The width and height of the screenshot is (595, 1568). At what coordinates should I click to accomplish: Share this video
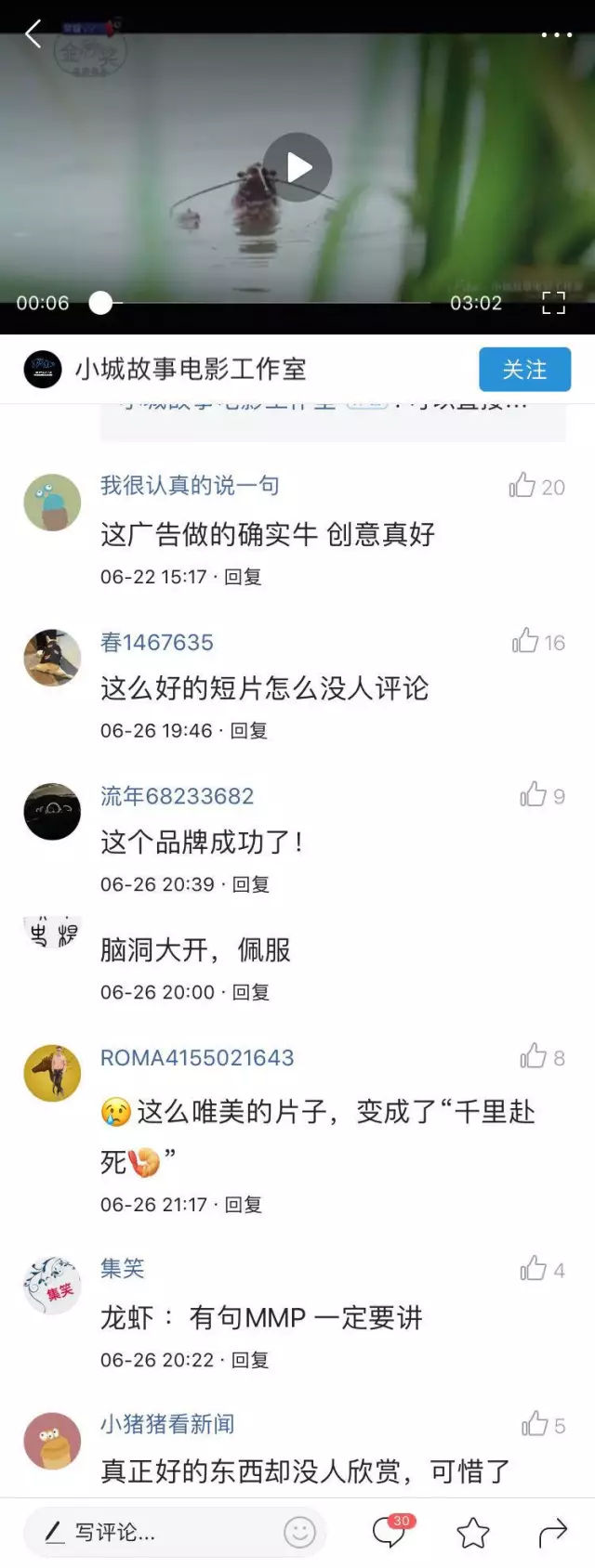[552, 1533]
